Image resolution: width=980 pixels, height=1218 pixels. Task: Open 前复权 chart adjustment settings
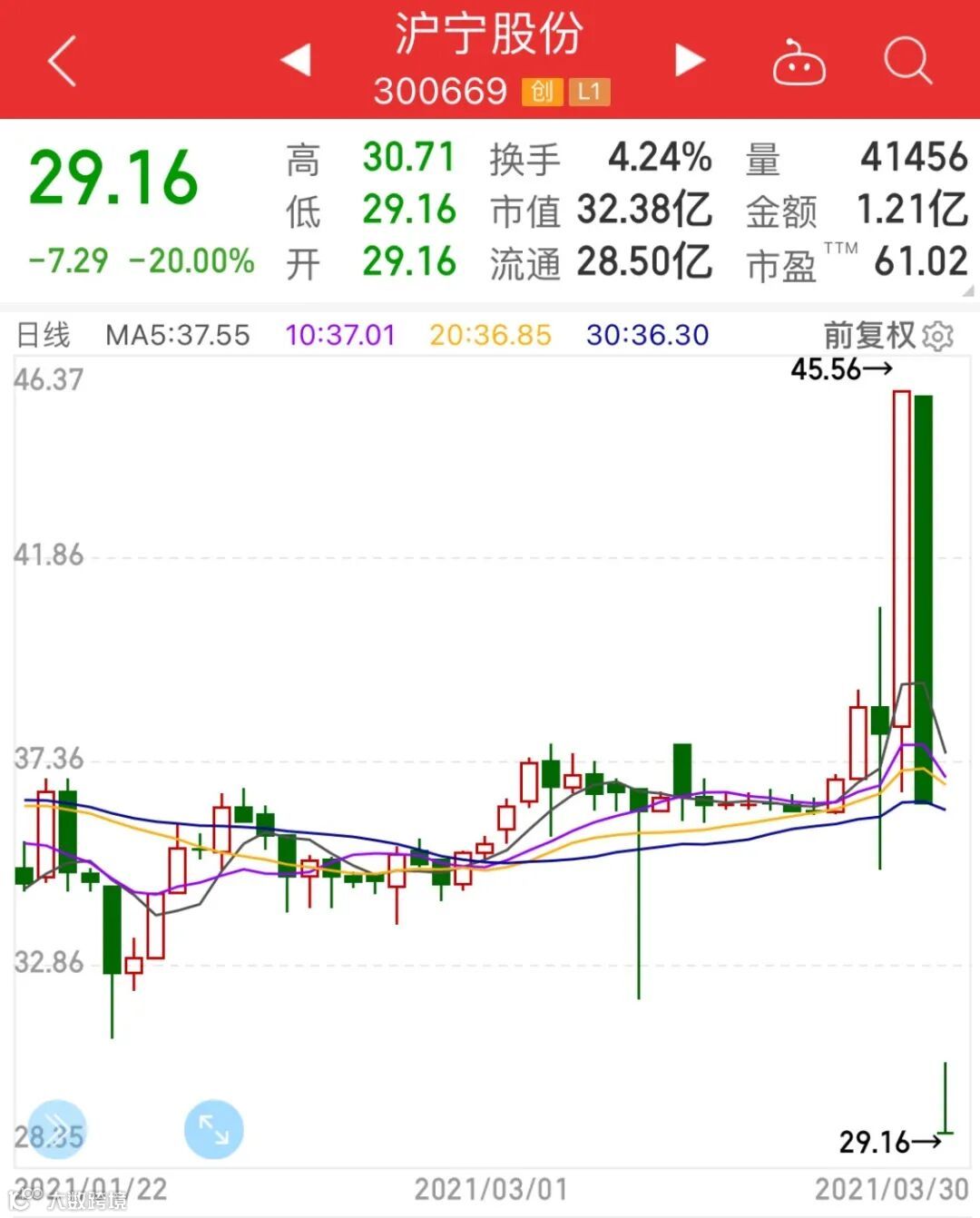937,336
